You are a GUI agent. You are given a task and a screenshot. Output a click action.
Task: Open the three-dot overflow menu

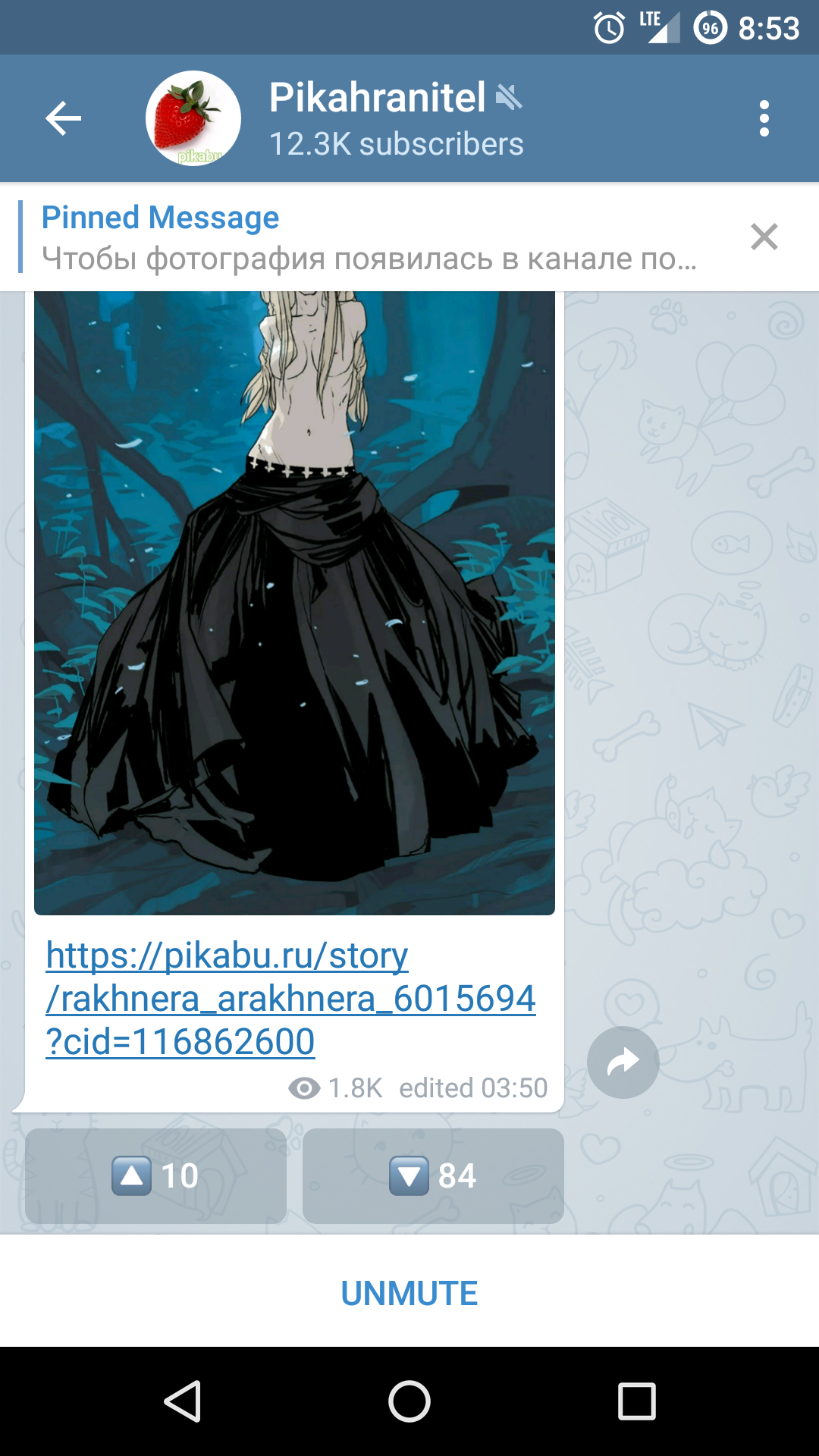pyautogui.click(x=764, y=118)
